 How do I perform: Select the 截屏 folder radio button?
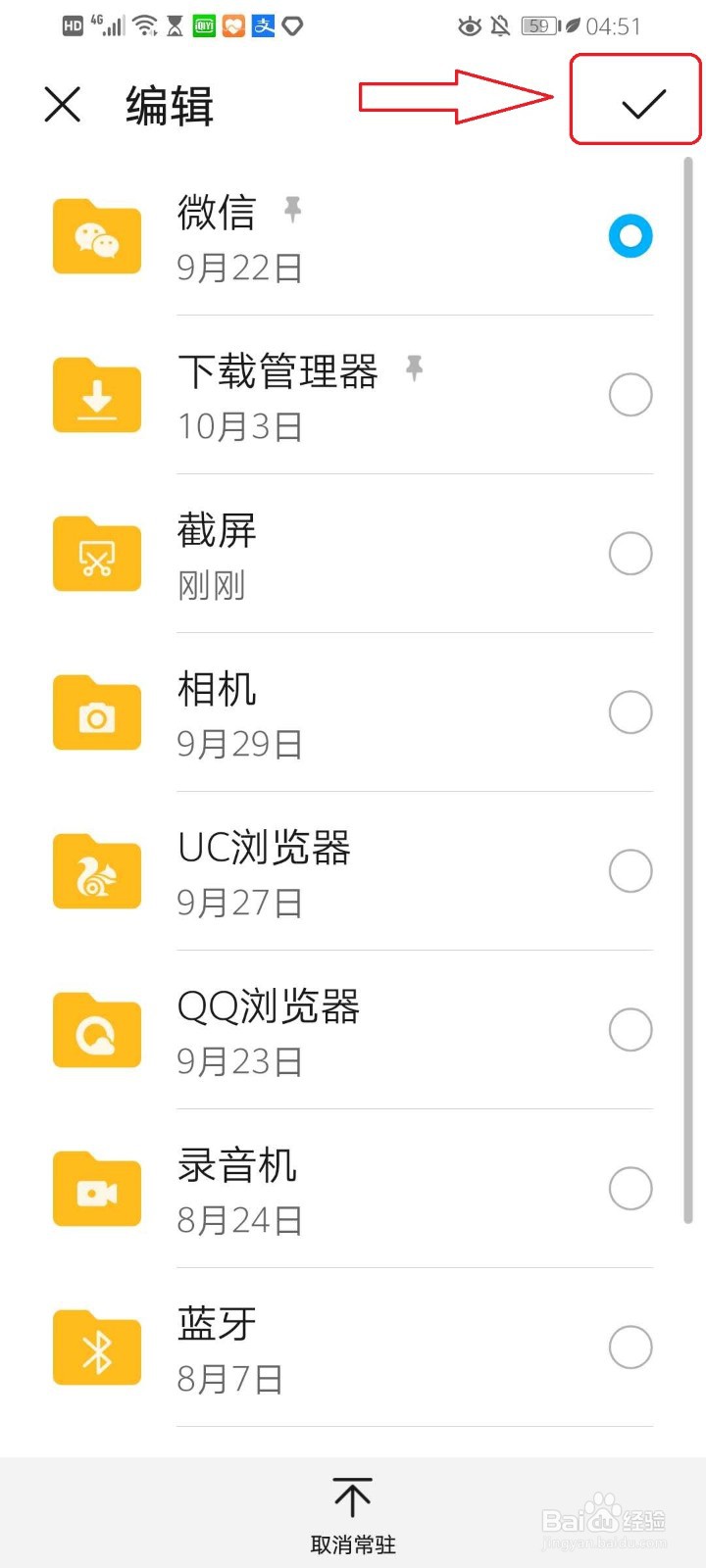630,554
